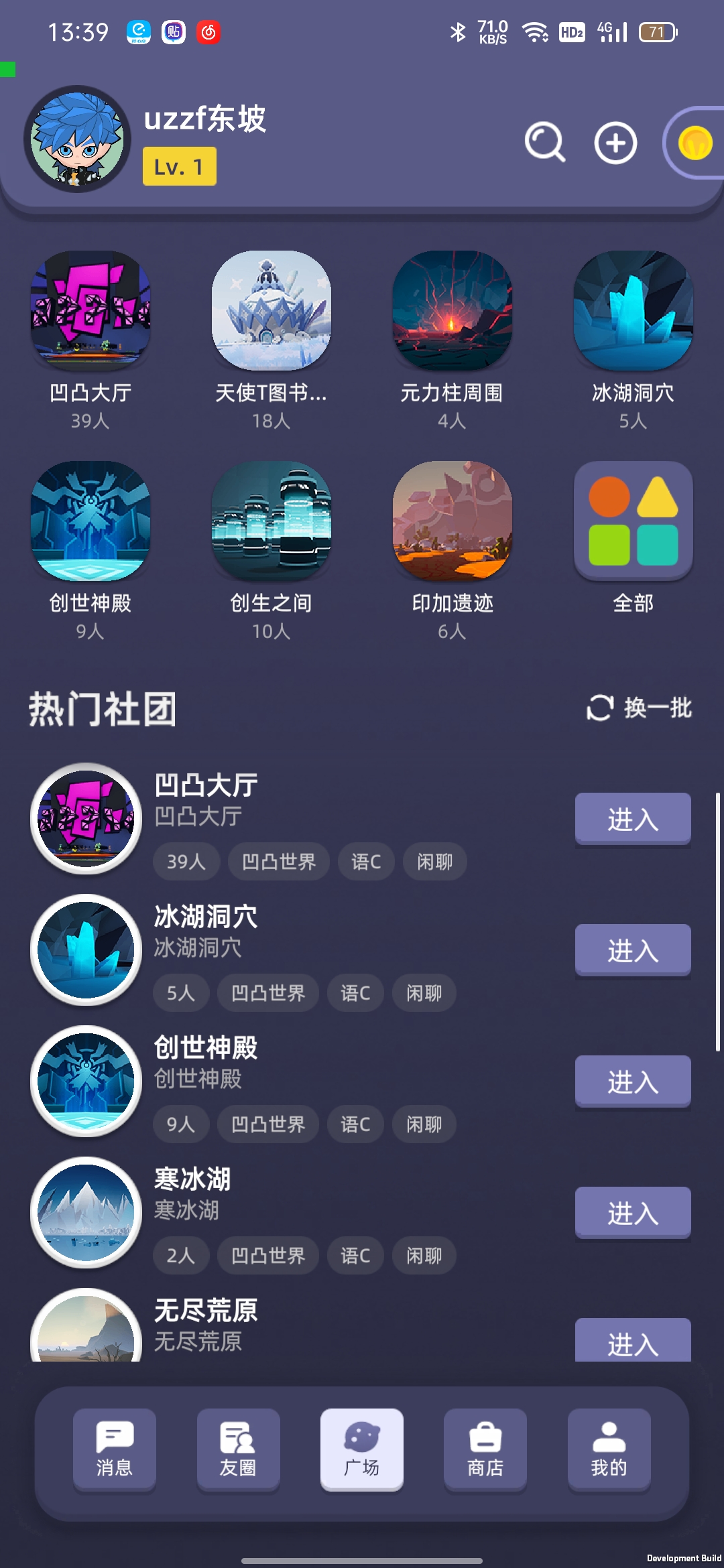Select the 印加遗迹 room thumbnail
This screenshot has height=1568, width=724.
point(452,519)
